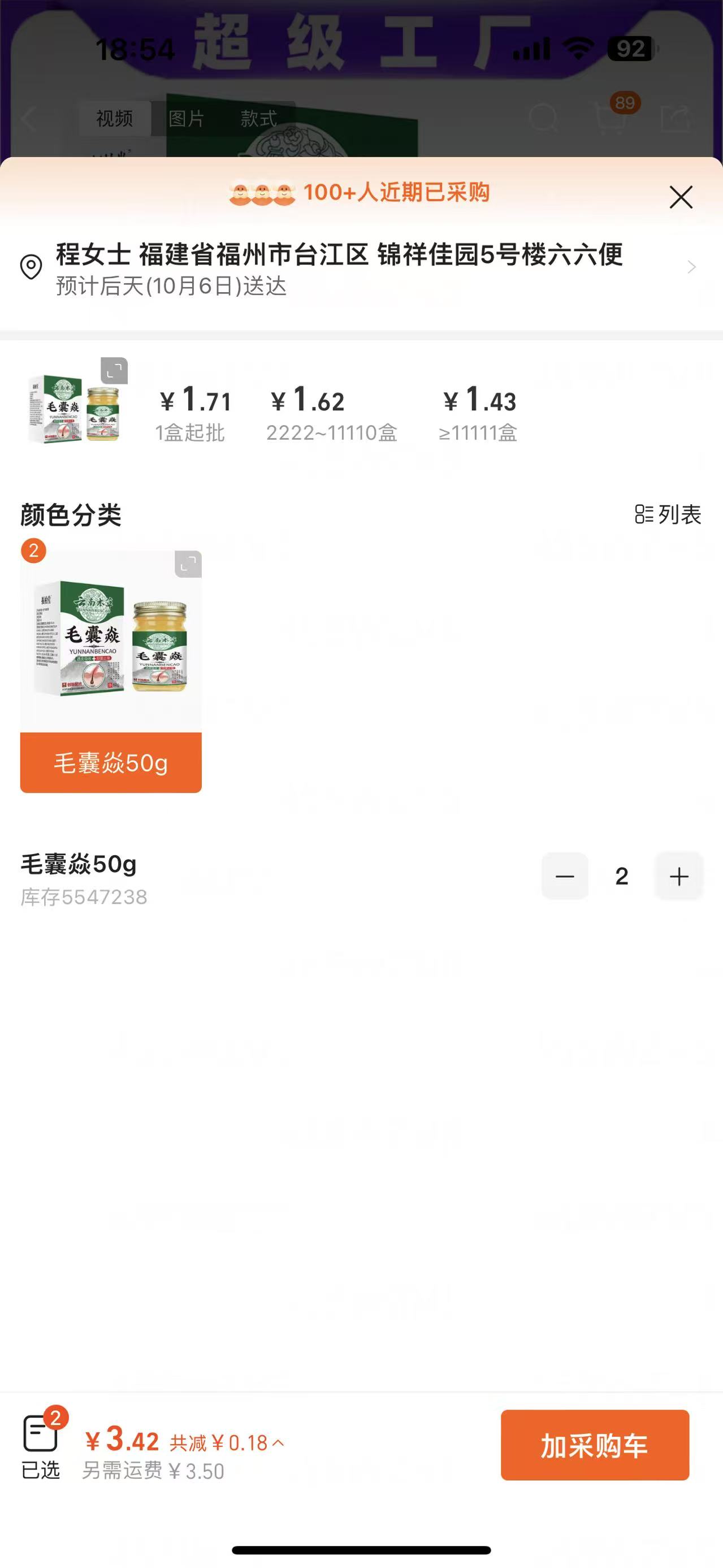Tap 加采购车 to add to cart
Screen dimensions: 723x1568
[595, 1446]
